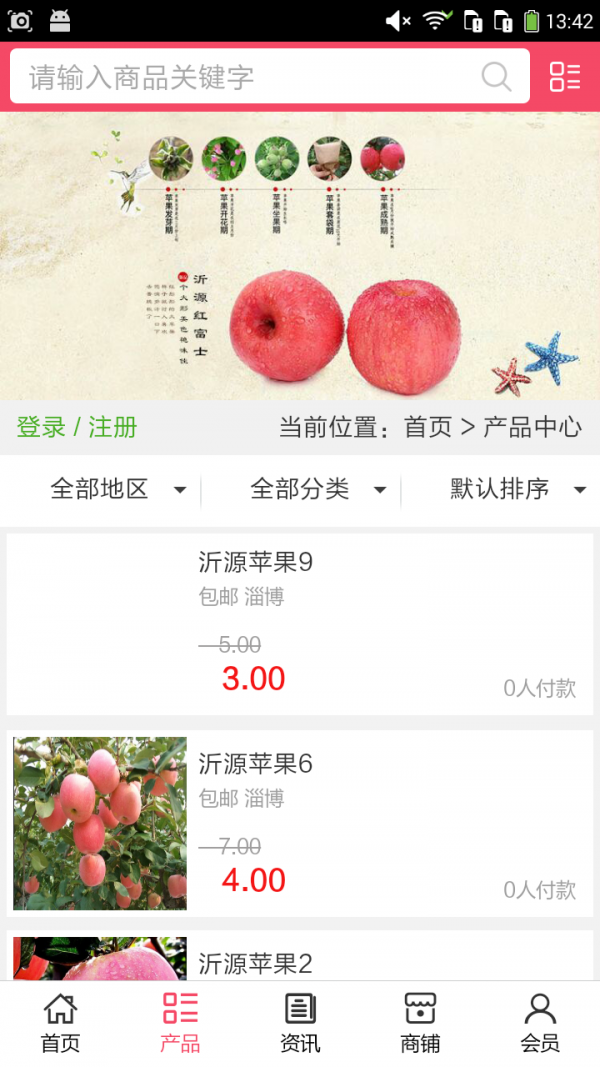Switch to the 资讯 tab
Viewport: 600px width, 1067px height.
point(300,1023)
